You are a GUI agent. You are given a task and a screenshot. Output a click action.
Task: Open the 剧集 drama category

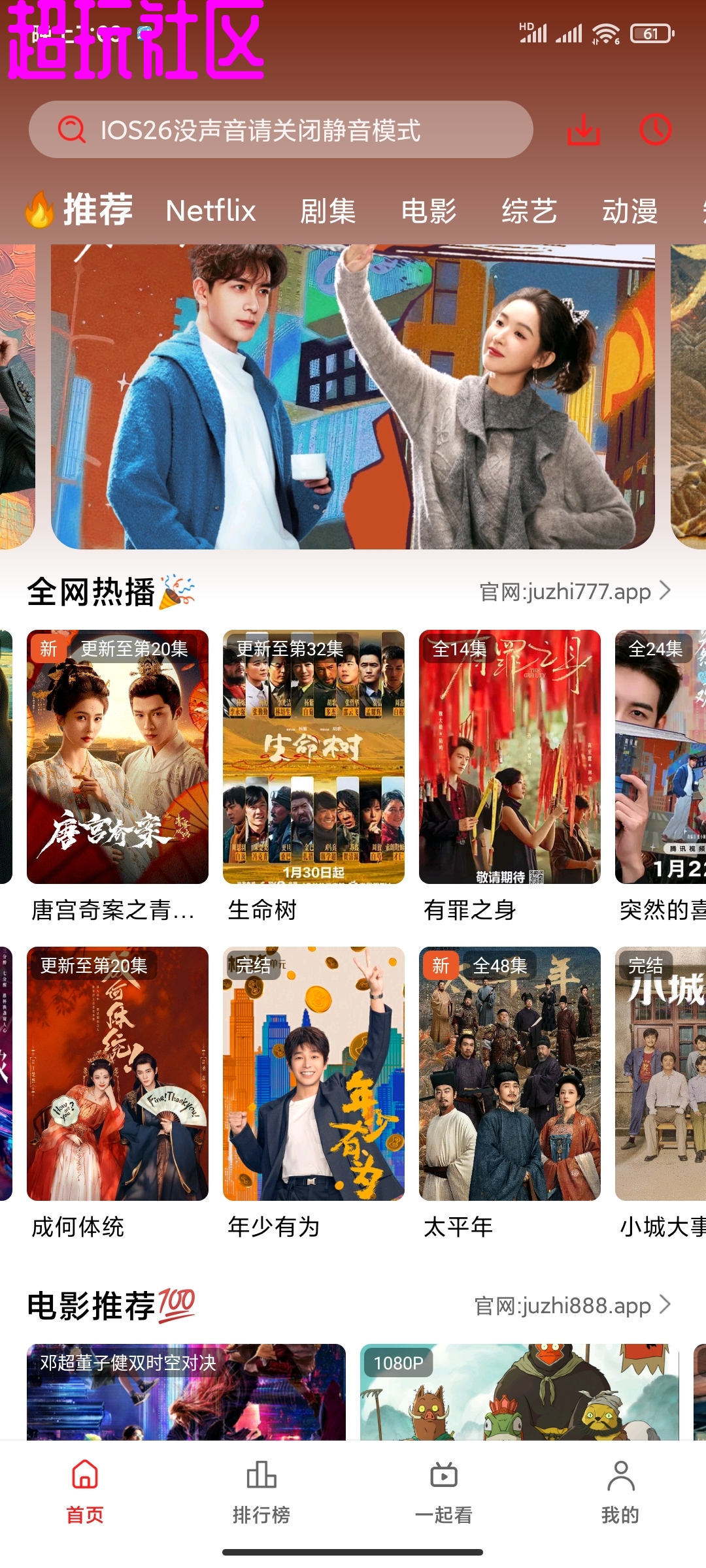(x=329, y=212)
